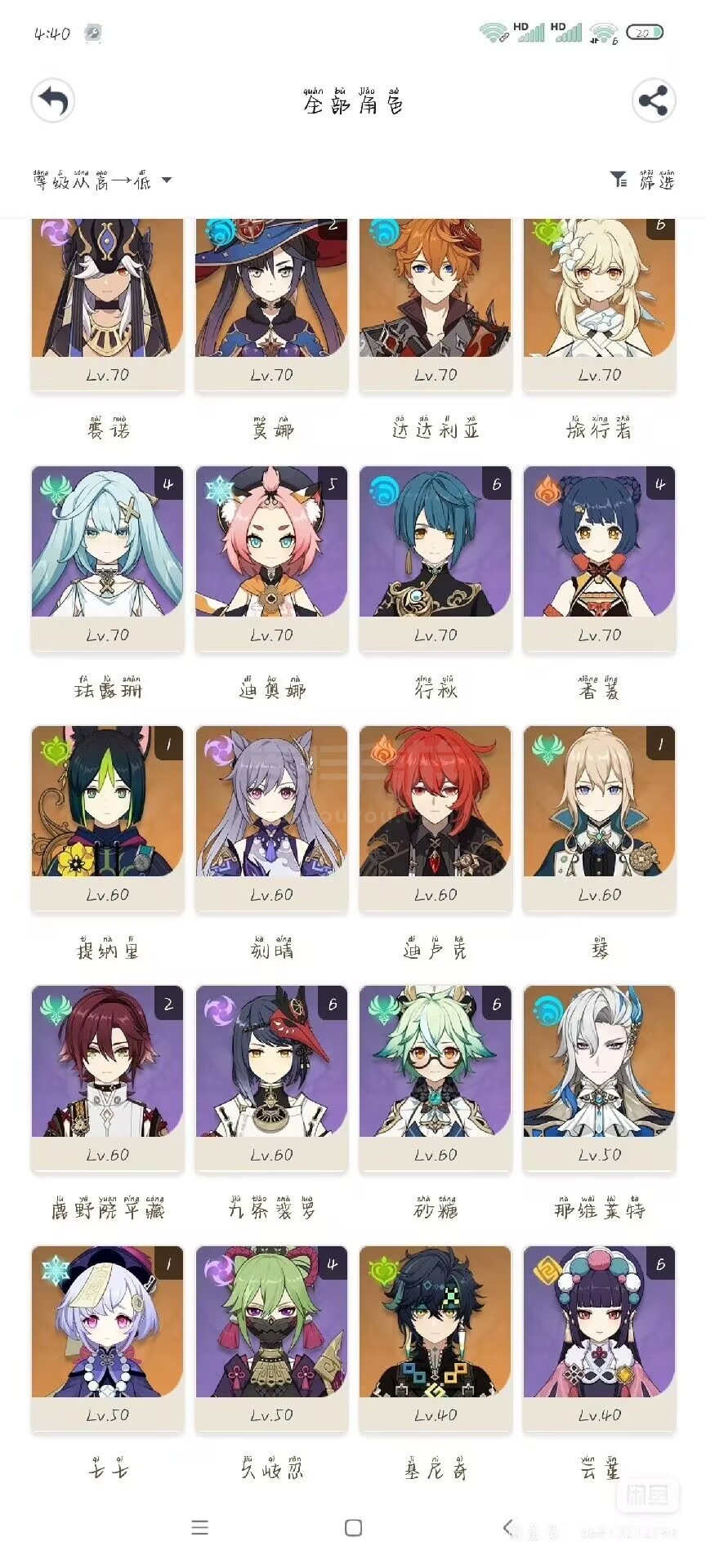Open the 筛选 filter options
This screenshot has width=706, height=1568.
[643, 180]
